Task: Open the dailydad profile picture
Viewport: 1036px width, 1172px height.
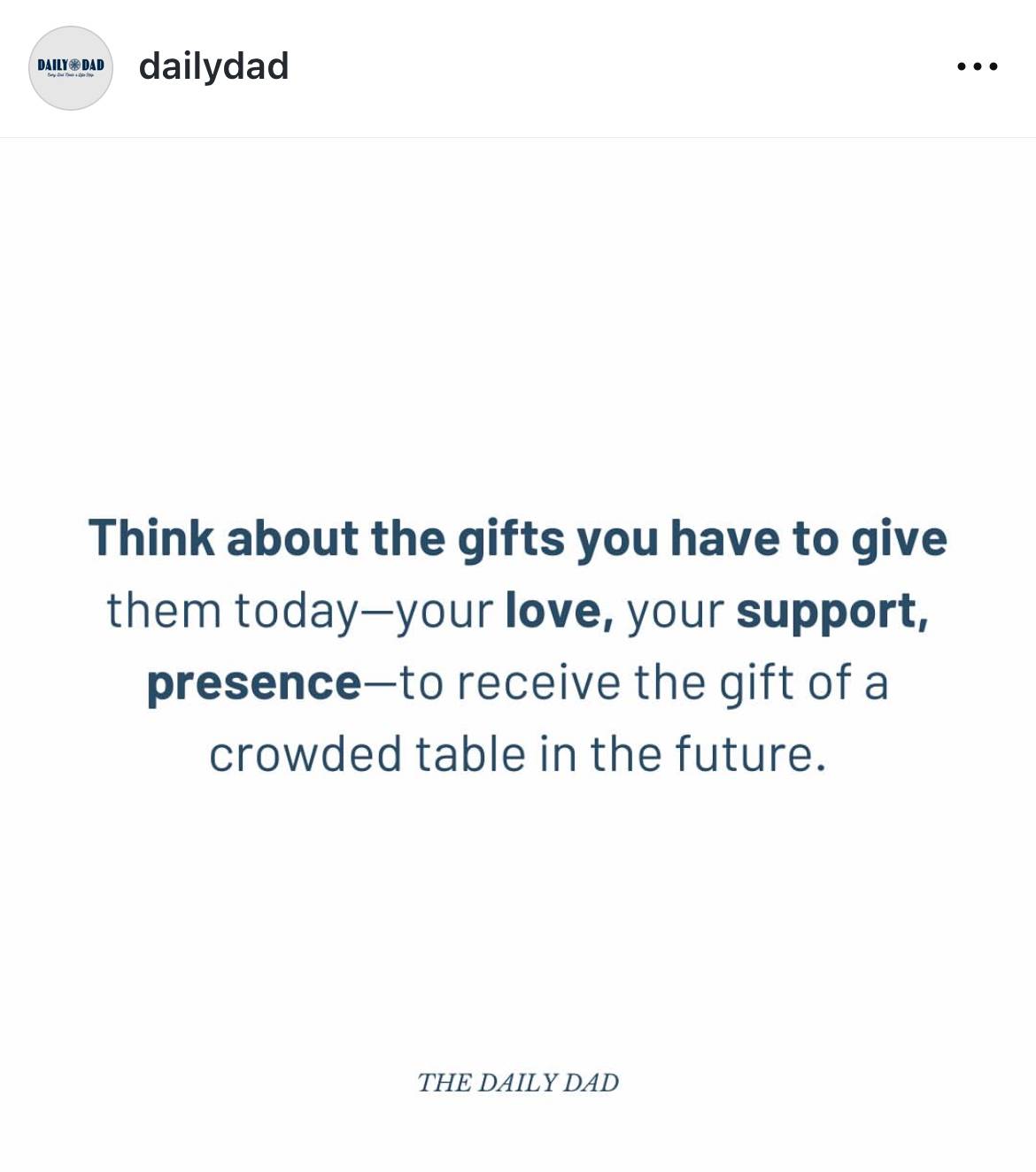Action: pos(71,68)
